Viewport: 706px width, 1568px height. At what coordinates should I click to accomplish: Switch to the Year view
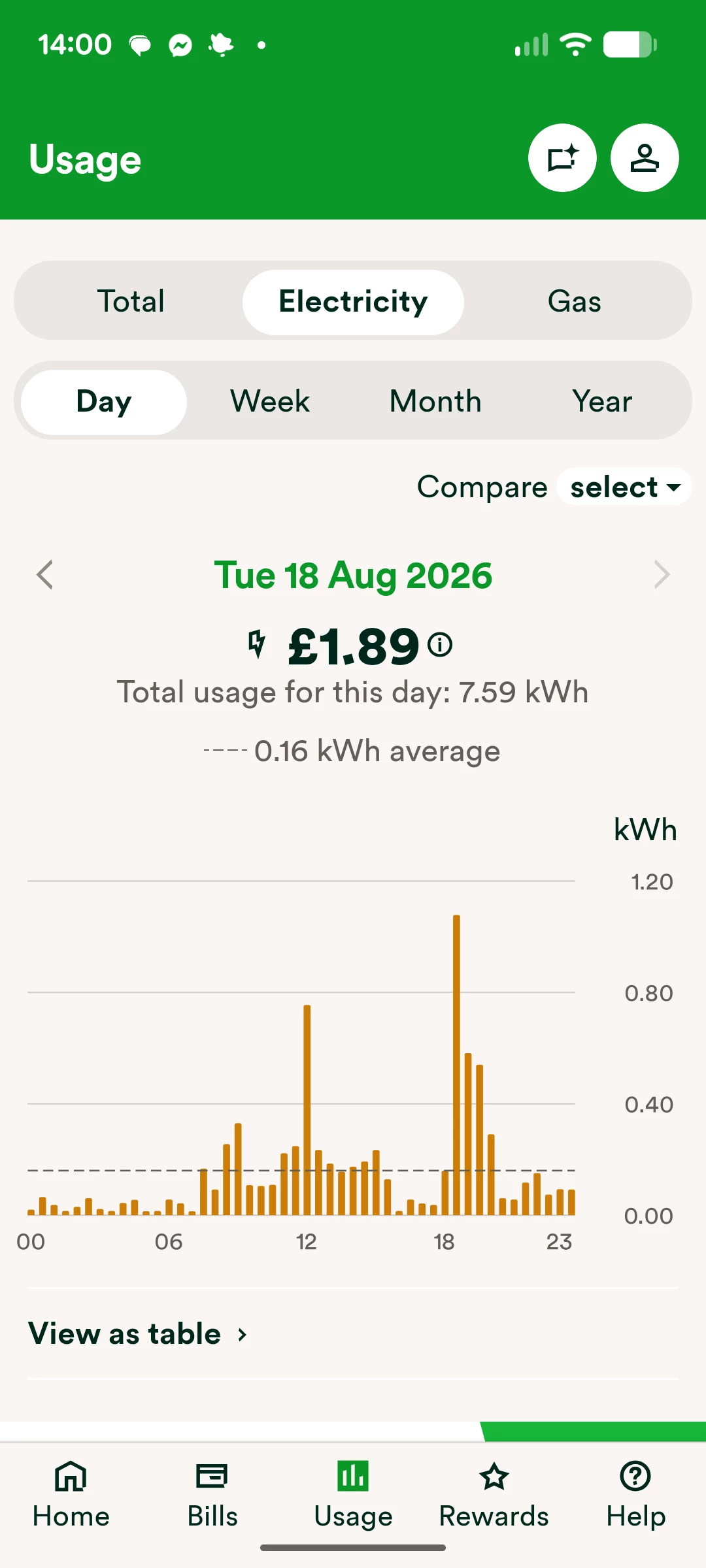click(602, 402)
